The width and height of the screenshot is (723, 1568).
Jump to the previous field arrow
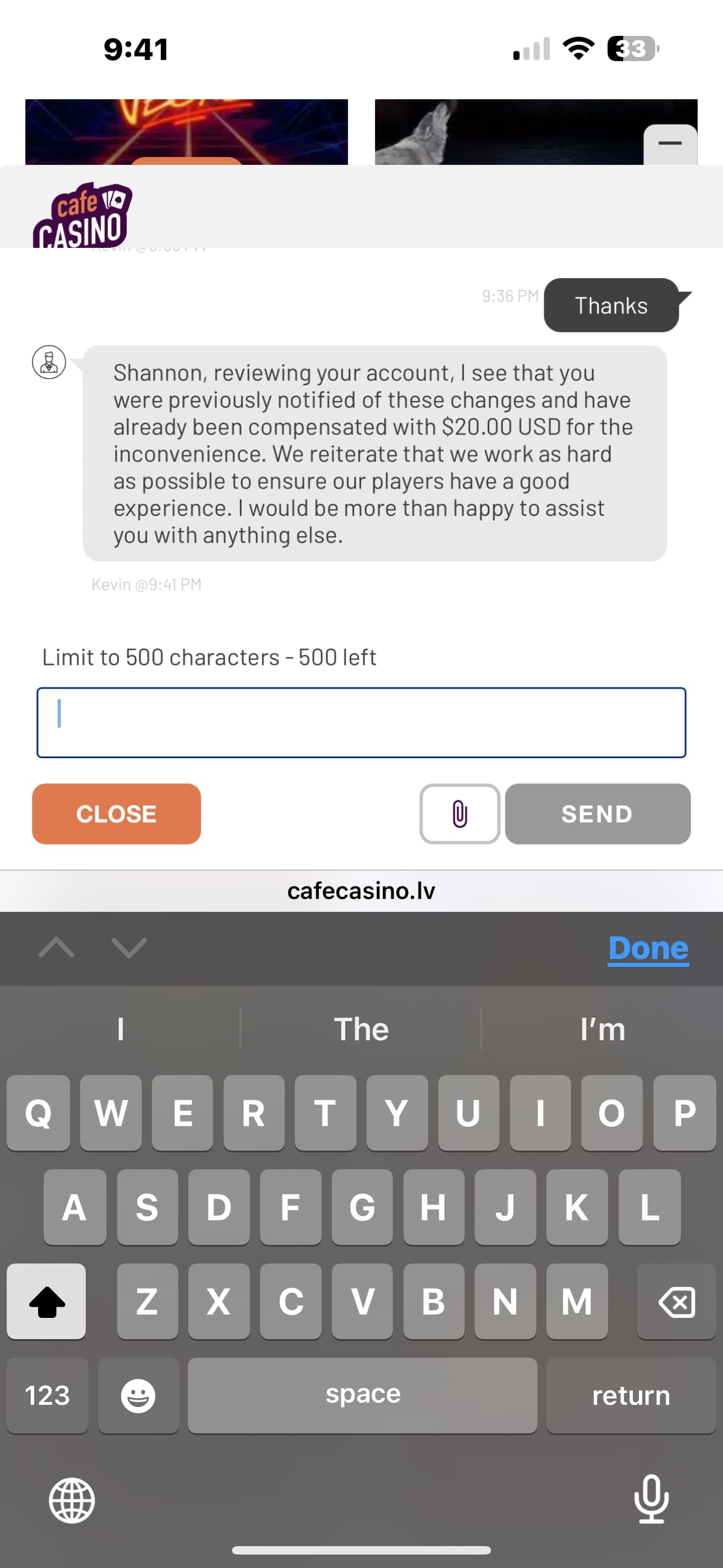(57, 948)
